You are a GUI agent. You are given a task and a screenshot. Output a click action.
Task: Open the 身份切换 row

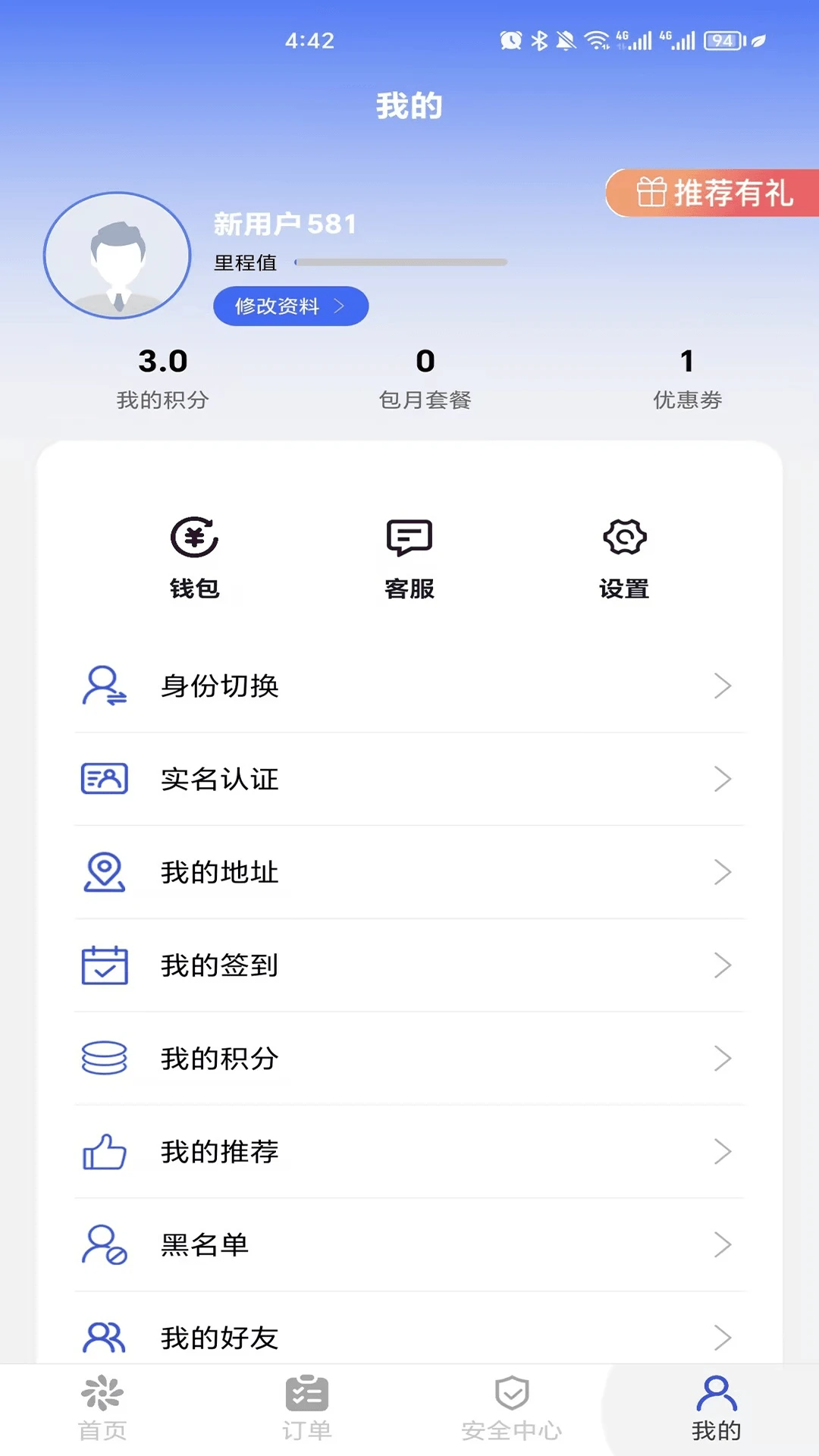coord(409,686)
